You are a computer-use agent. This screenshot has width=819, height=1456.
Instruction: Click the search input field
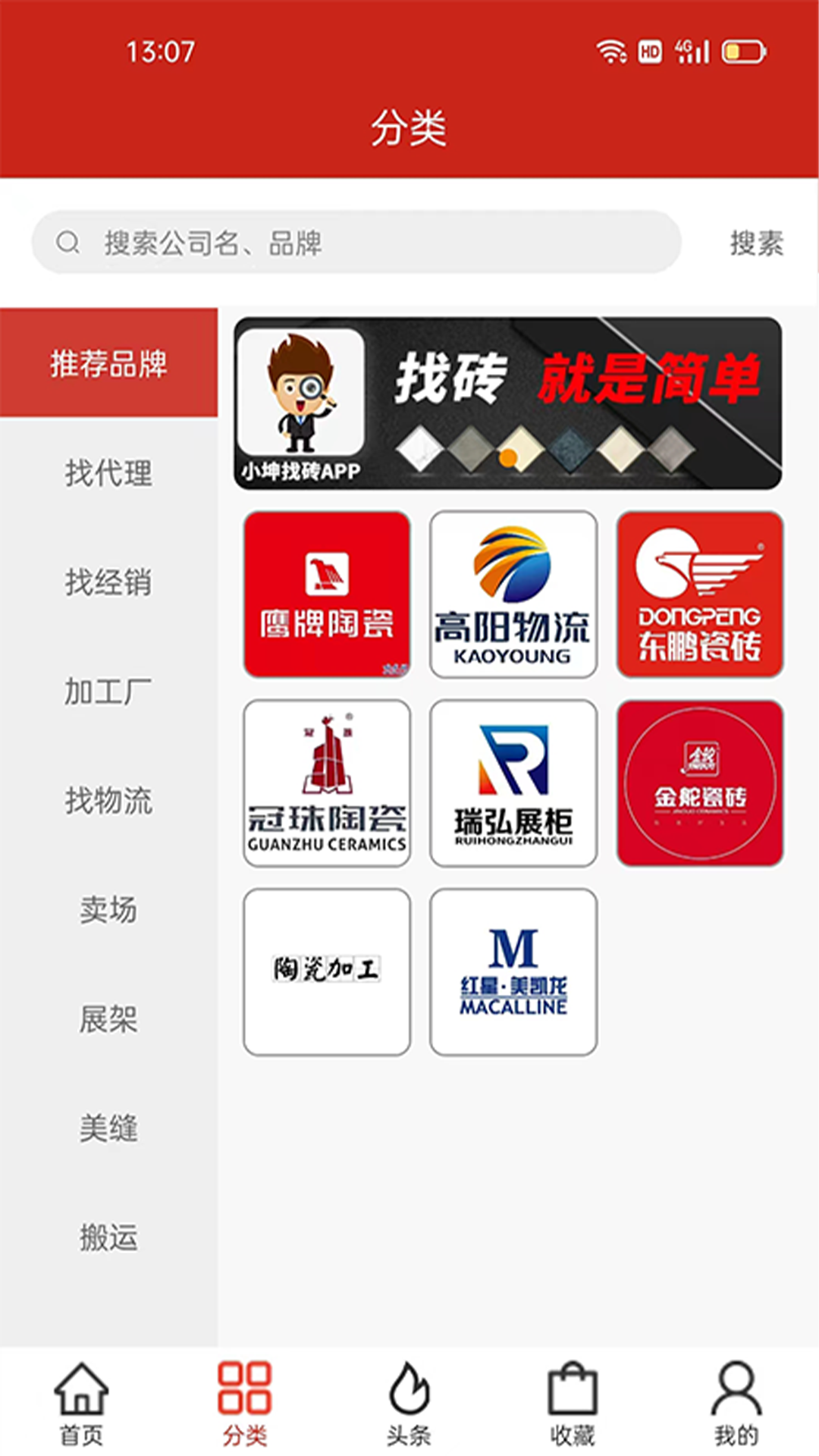[356, 241]
